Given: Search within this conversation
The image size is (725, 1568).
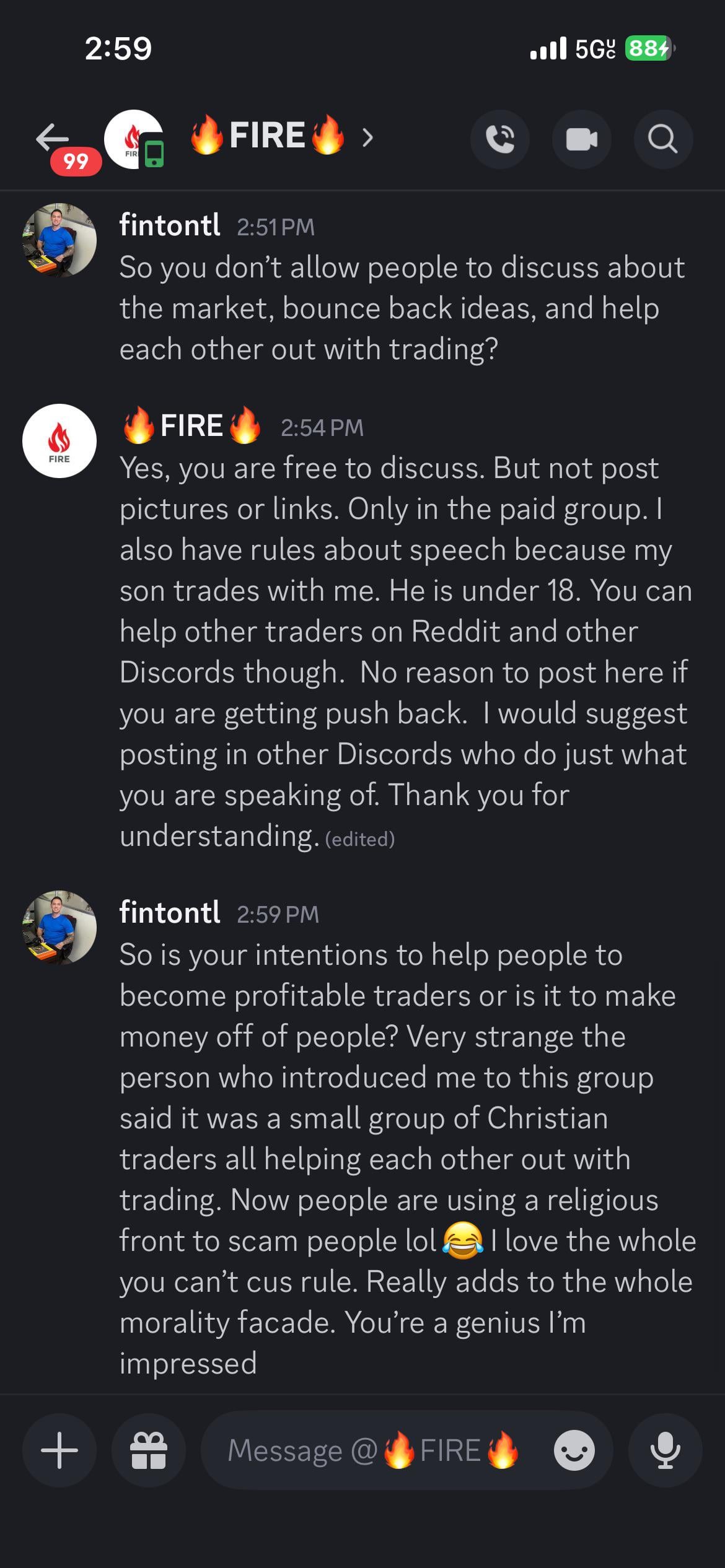Looking at the screenshot, I should coord(662,139).
